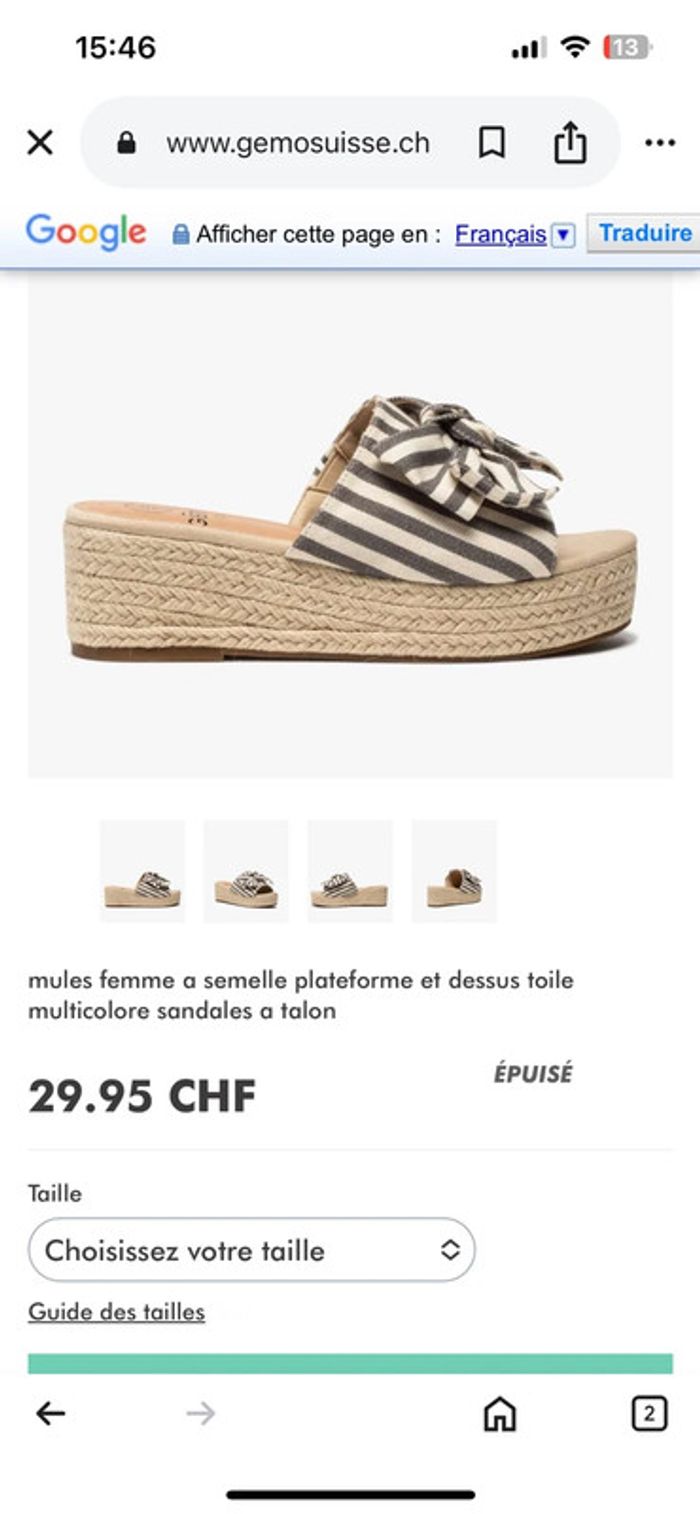Select the fourth sandal thumbnail
Screen dimensions: 700x1514
coord(454,871)
